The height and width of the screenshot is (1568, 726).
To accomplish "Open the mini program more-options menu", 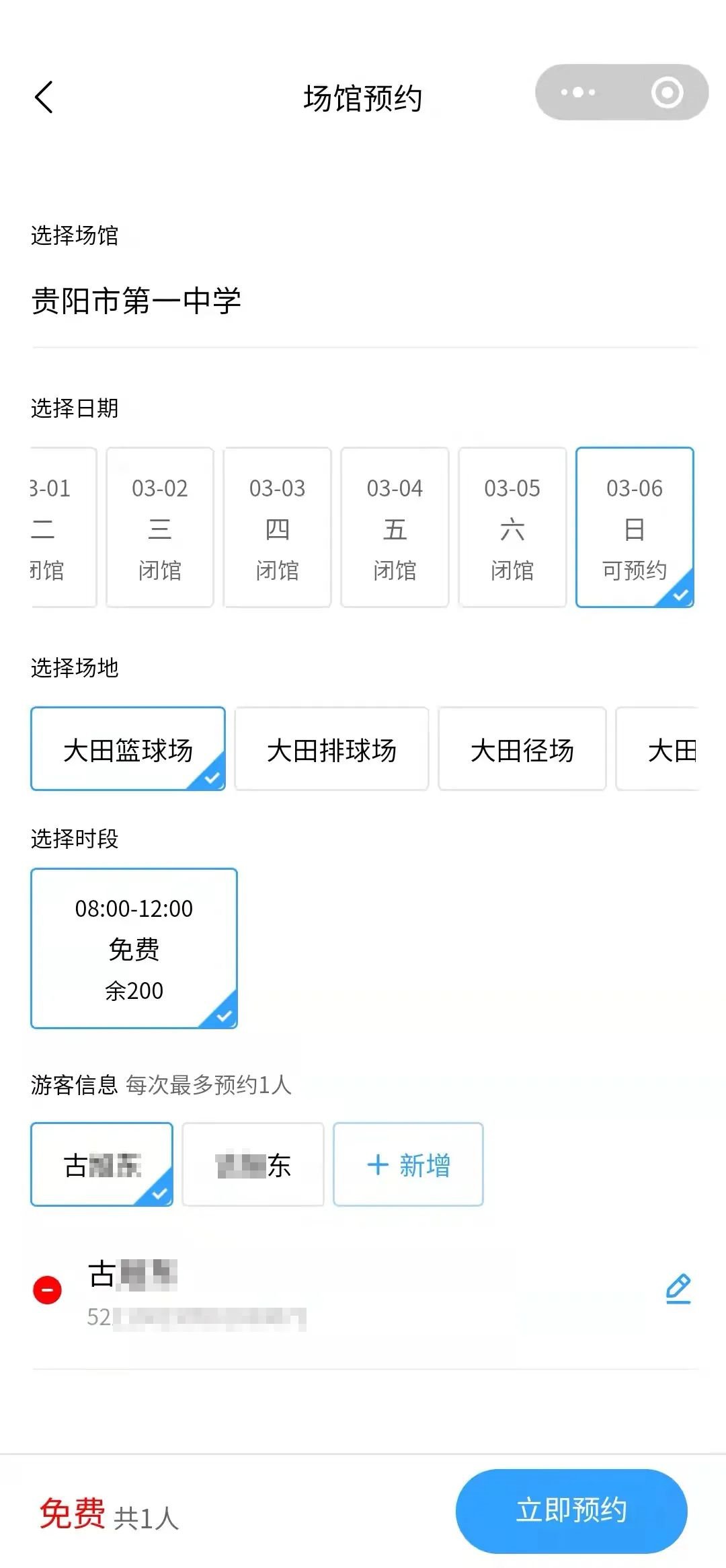I will pos(578,92).
